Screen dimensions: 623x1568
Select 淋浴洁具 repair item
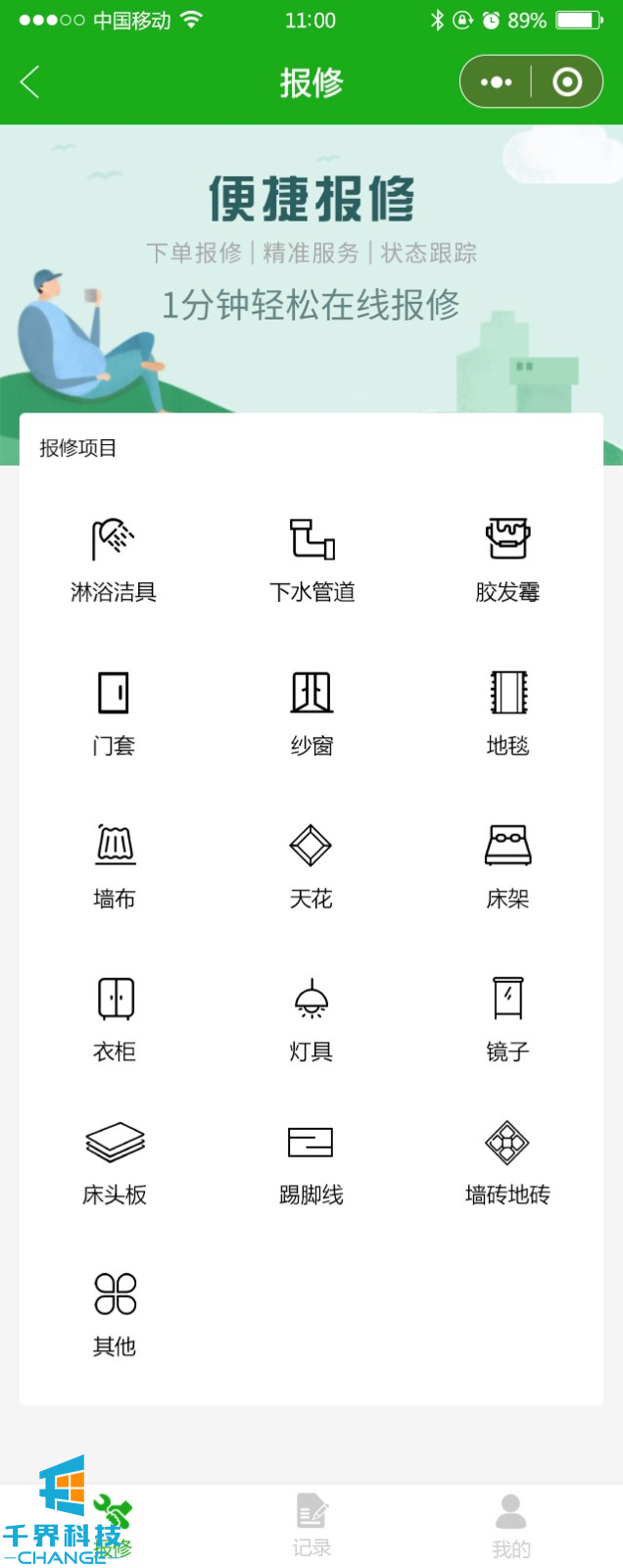click(x=114, y=559)
